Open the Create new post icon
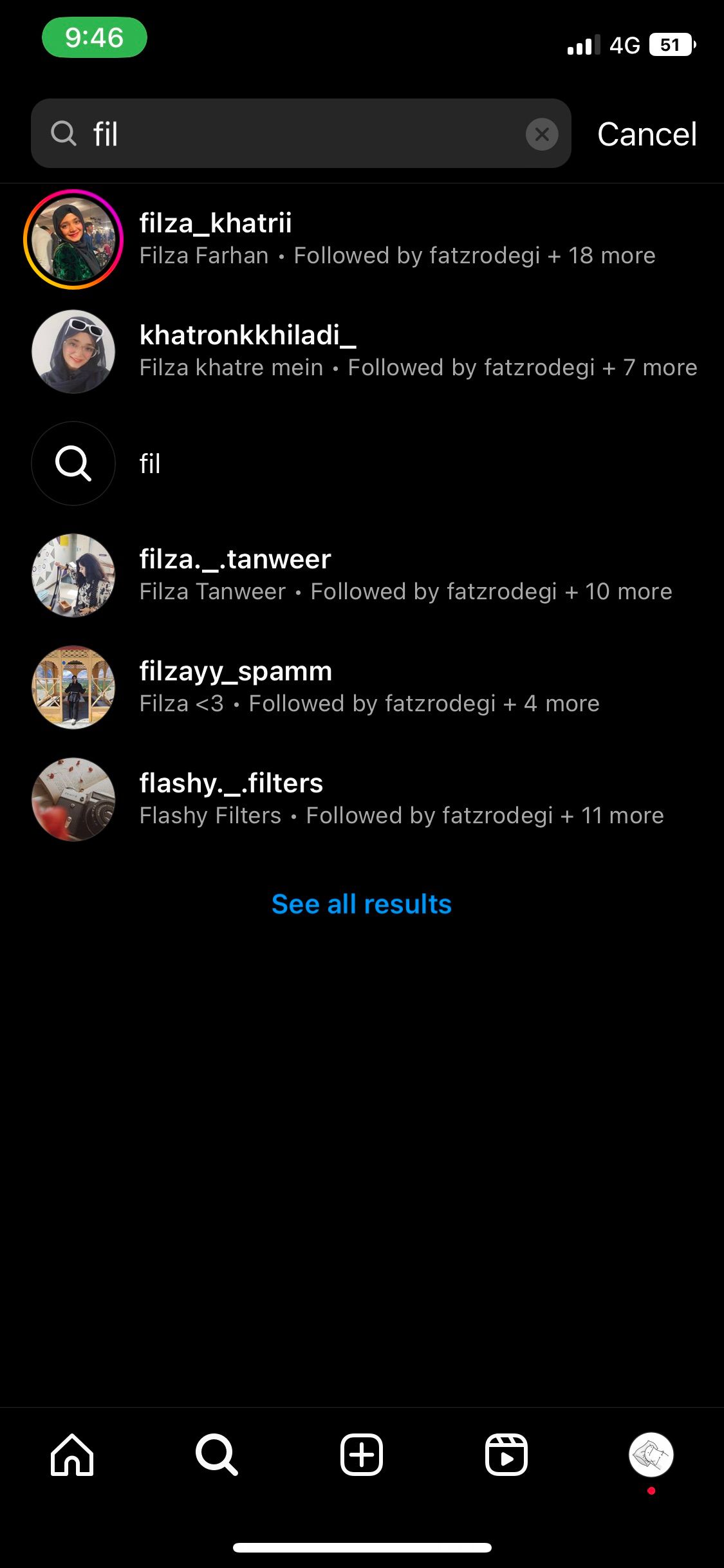The width and height of the screenshot is (724, 1568). [362, 1456]
